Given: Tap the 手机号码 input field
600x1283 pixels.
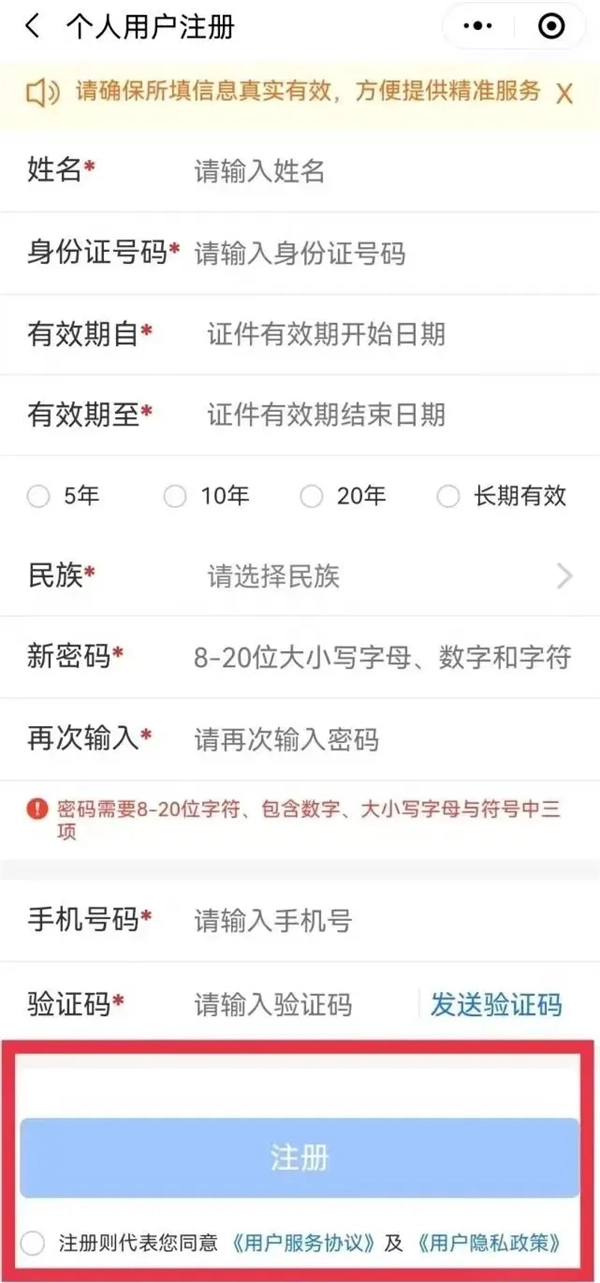Looking at the screenshot, I should tap(380, 920).
